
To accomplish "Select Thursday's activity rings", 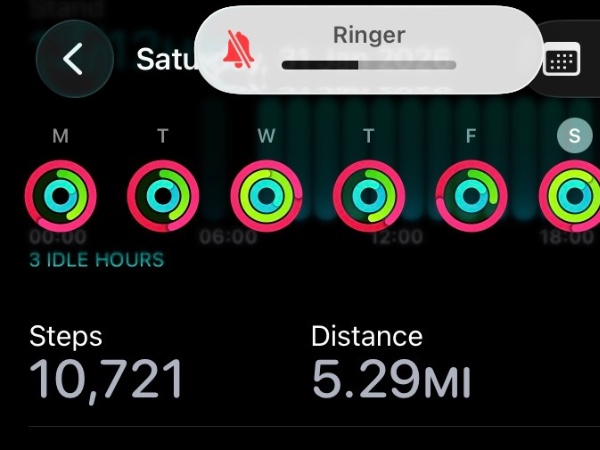I will [368, 197].
